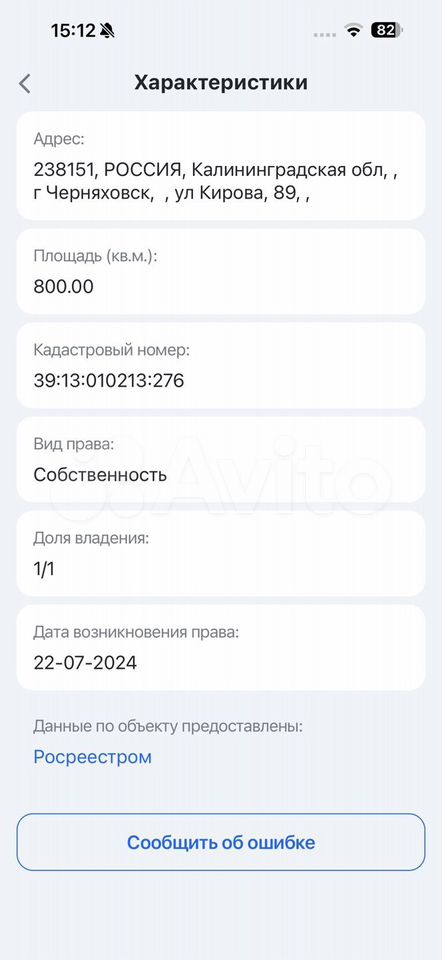Tap the Сообщить об ошибке button
This screenshot has height=960, width=442.
point(221,842)
